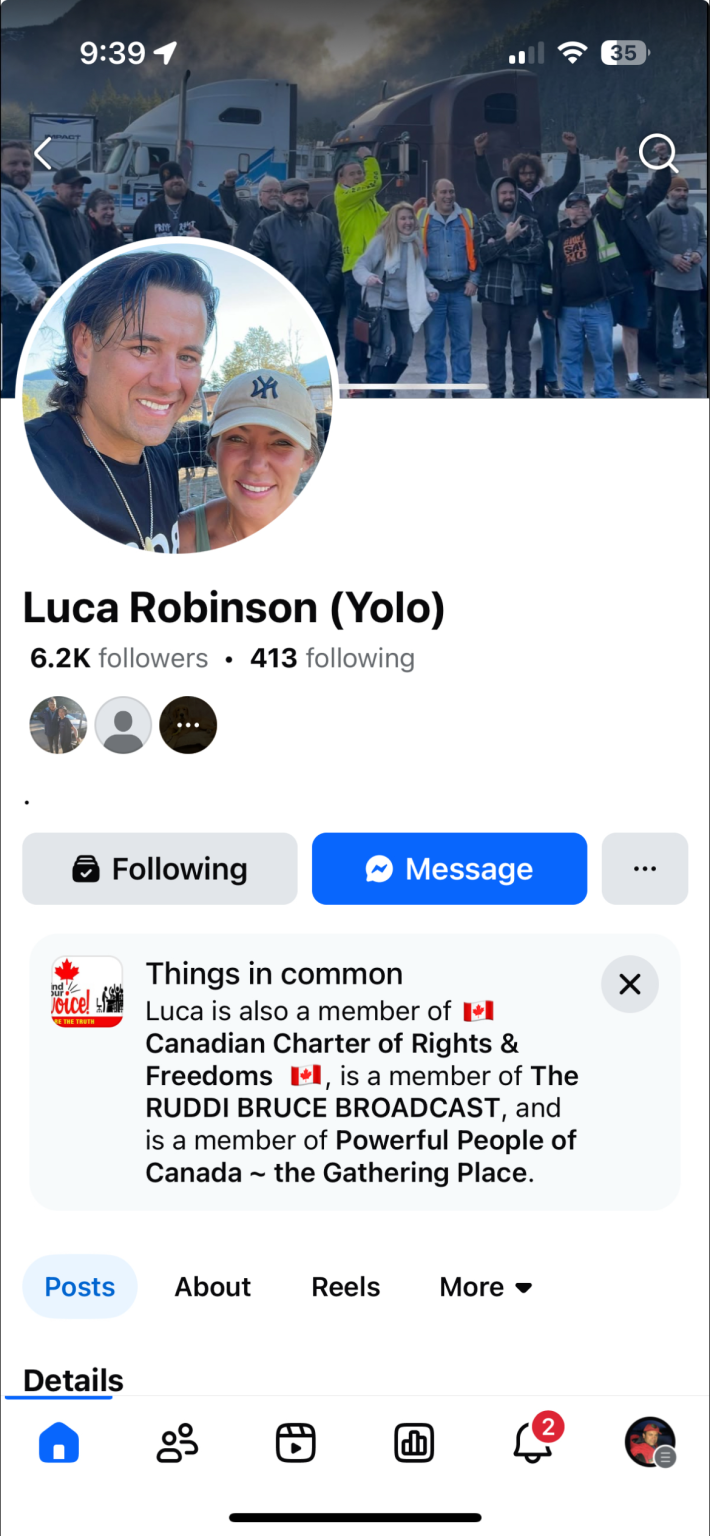Open the notifications bell
This screenshot has width=710, height=1536.
[532, 1443]
